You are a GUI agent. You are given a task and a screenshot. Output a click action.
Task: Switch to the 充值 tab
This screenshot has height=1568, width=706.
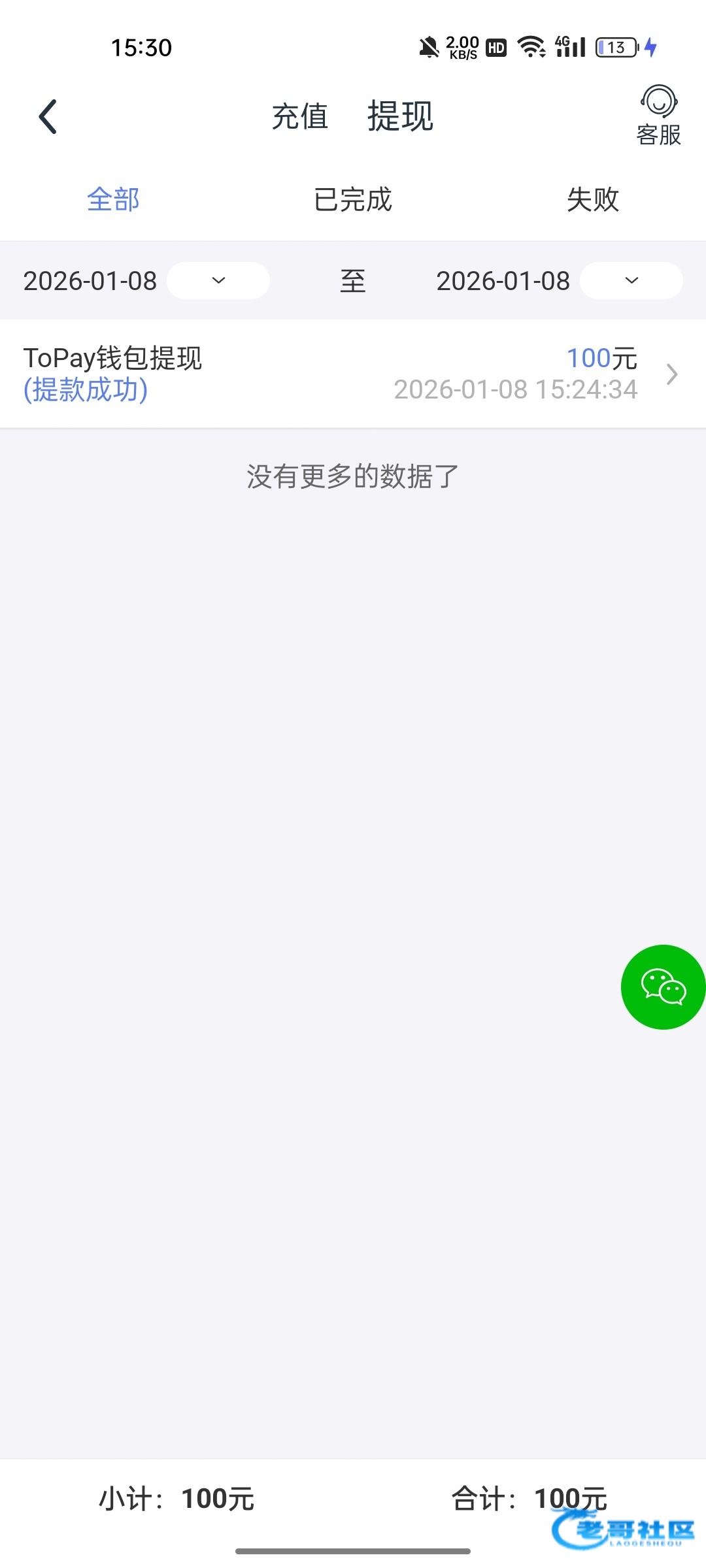pyautogui.click(x=300, y=117)
